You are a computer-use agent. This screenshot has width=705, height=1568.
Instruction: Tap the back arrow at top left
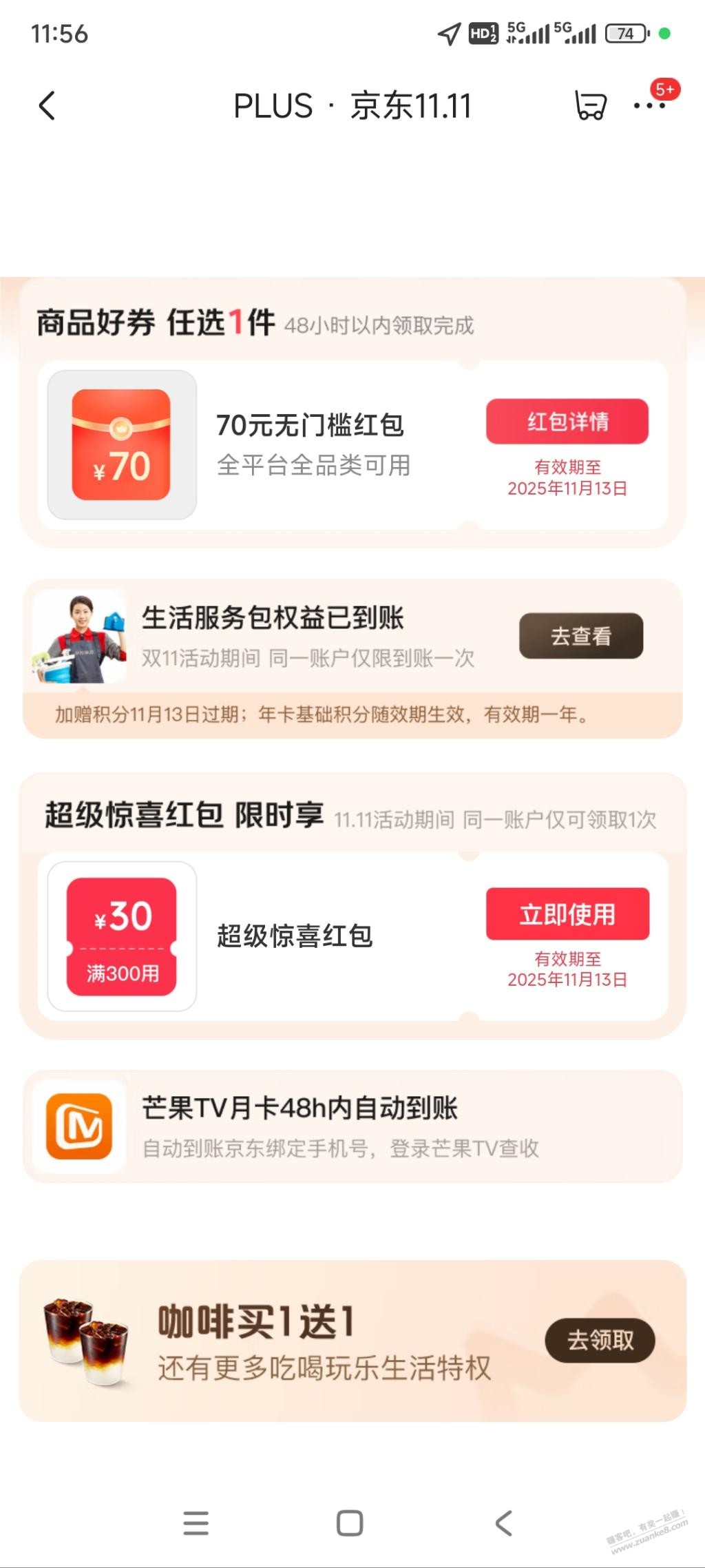(x=47, y=106)
